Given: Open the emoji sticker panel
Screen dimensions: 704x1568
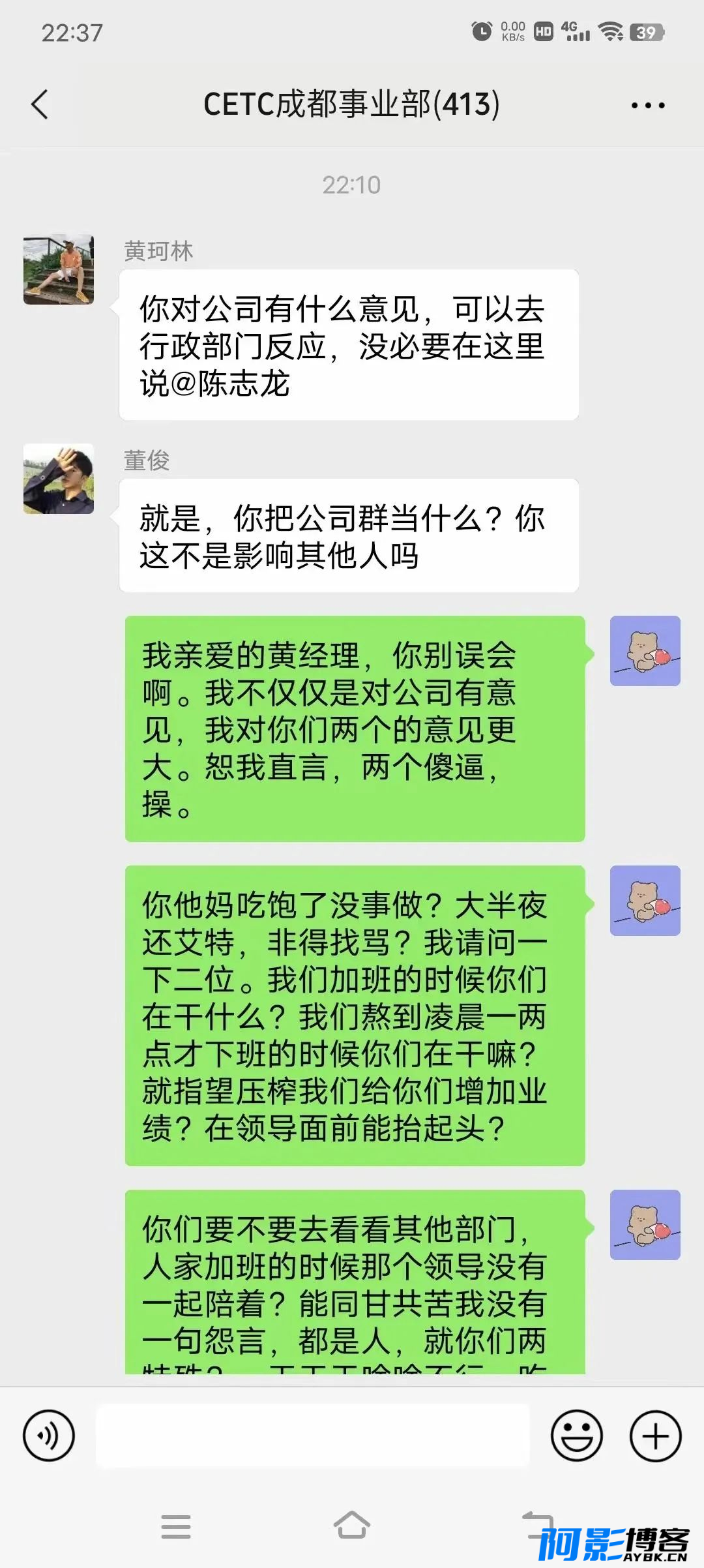Looking at the screenshot, I should [577, 1436].
